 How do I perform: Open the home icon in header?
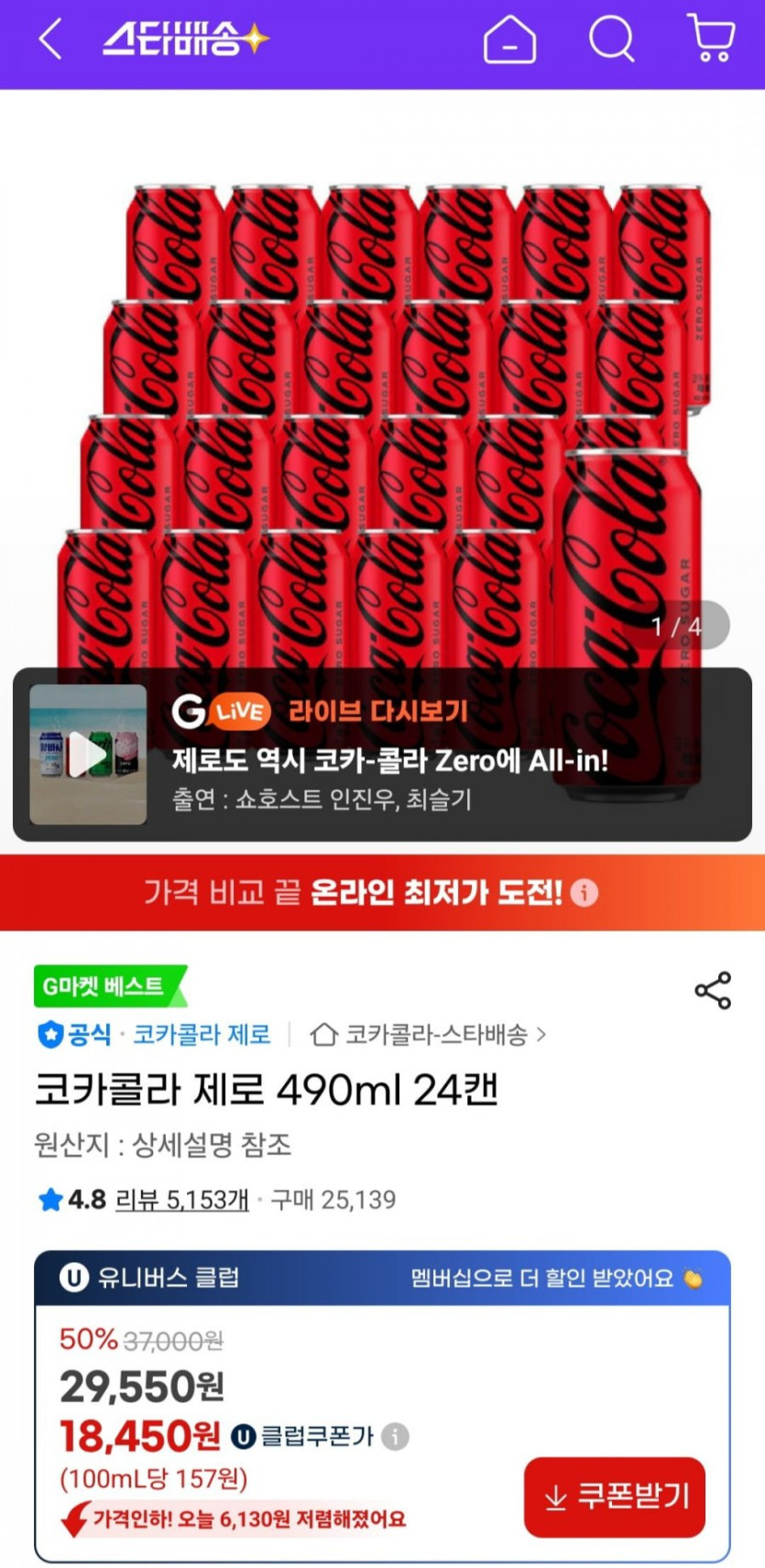pos(509,40)
